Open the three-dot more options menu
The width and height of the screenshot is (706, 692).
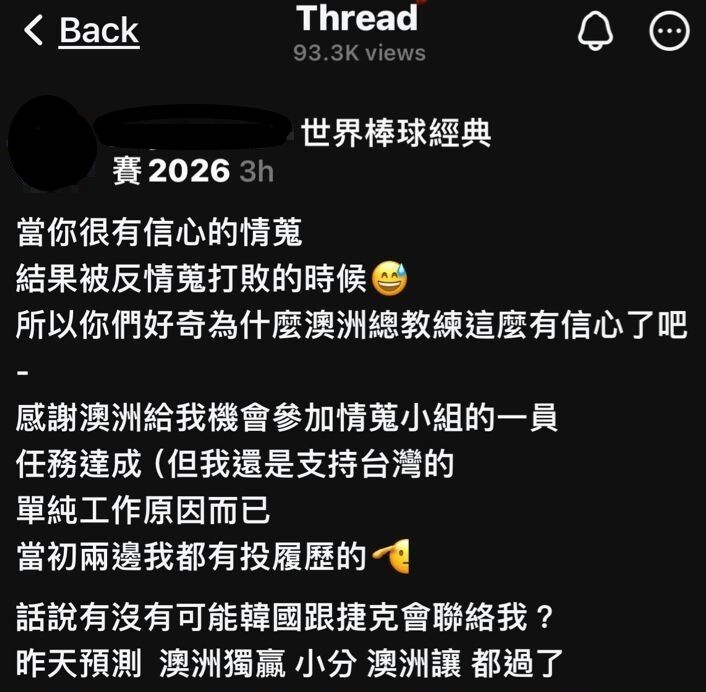click(x=669, y=32)
